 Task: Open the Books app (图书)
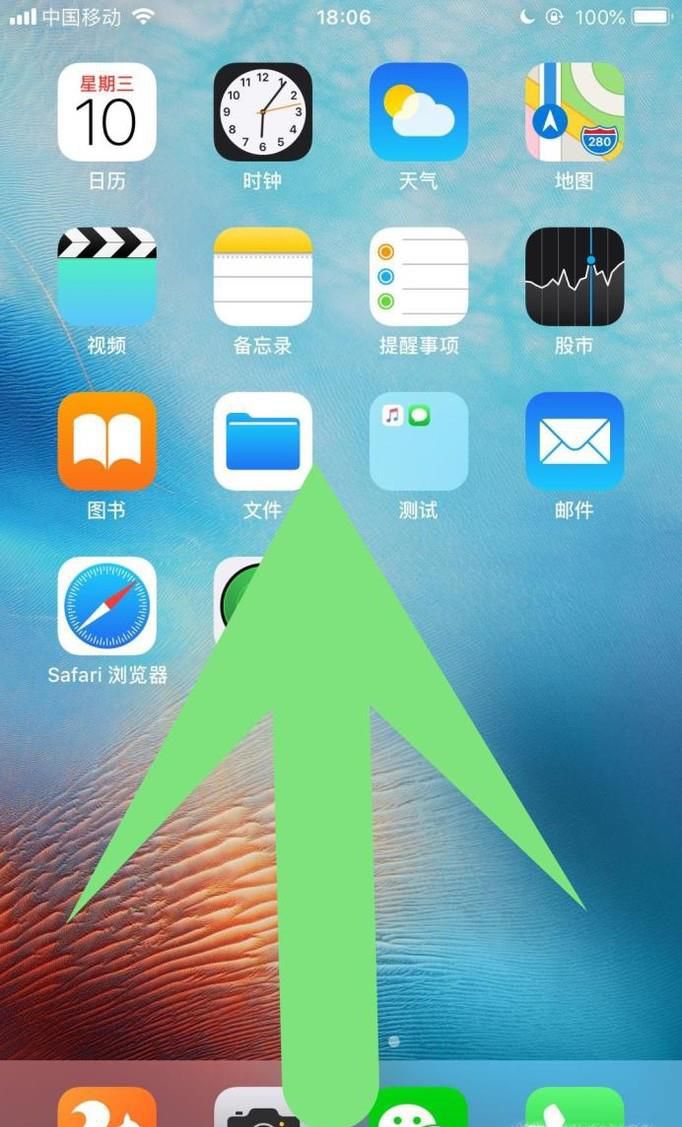click(x=107, y=441)
